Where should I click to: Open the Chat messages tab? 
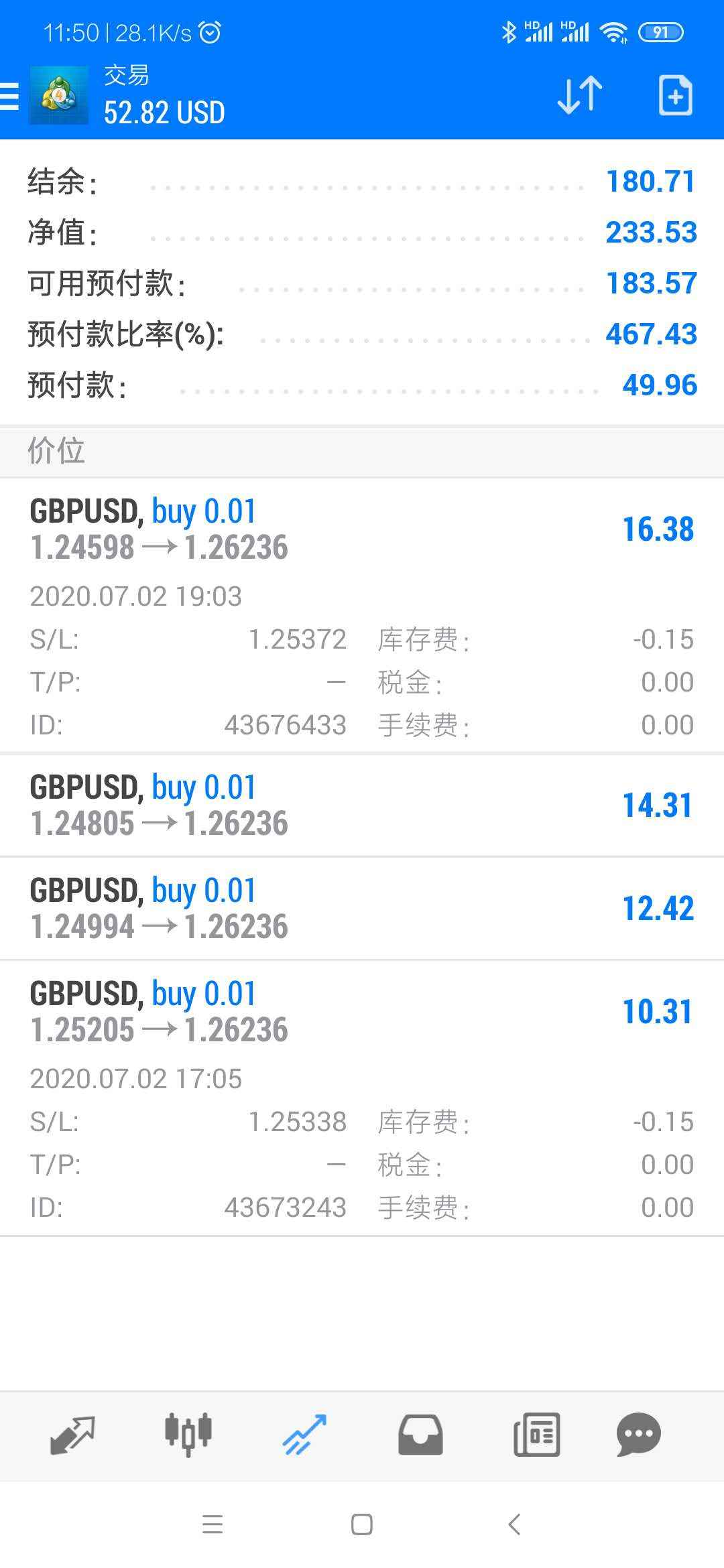638,1435
